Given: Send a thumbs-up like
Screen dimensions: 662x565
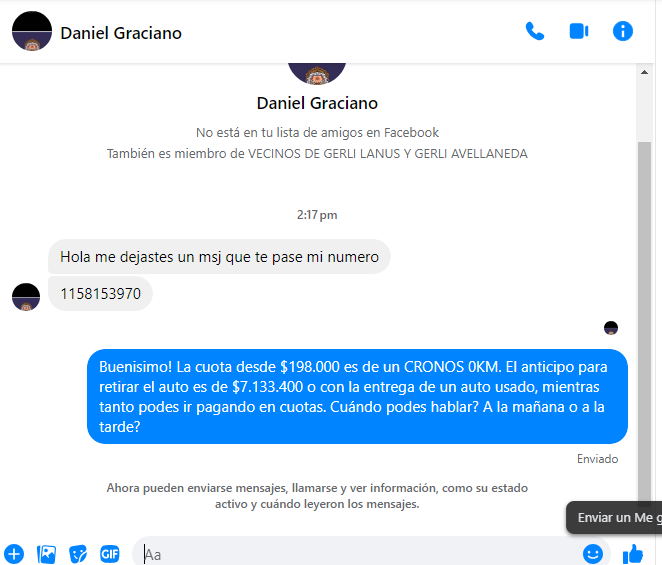Looking at the screenshot, I should coord(633,553).
